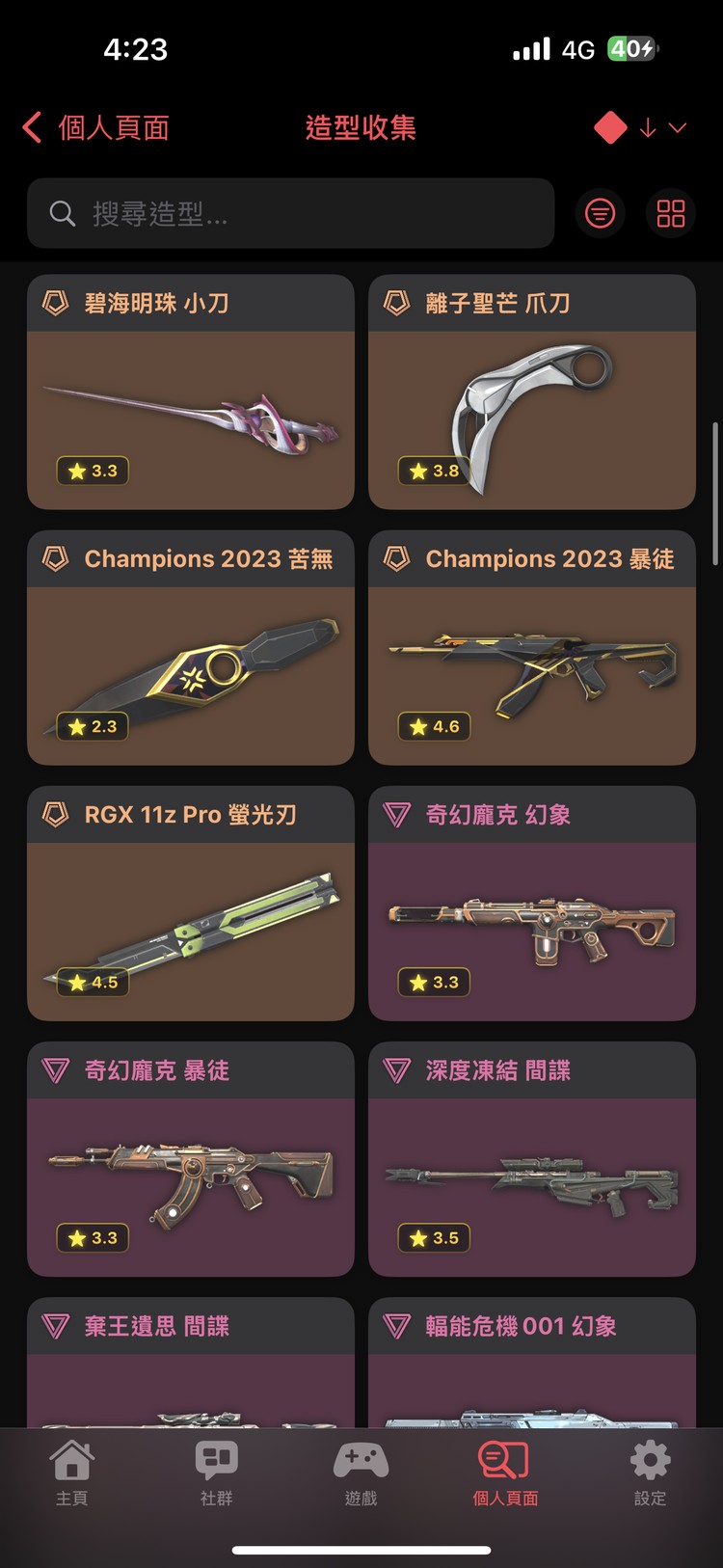The width and height of the screenshot is (723, 1568).
Task: Switch layout using the grid view icon
Action: [x=670, y=213]
